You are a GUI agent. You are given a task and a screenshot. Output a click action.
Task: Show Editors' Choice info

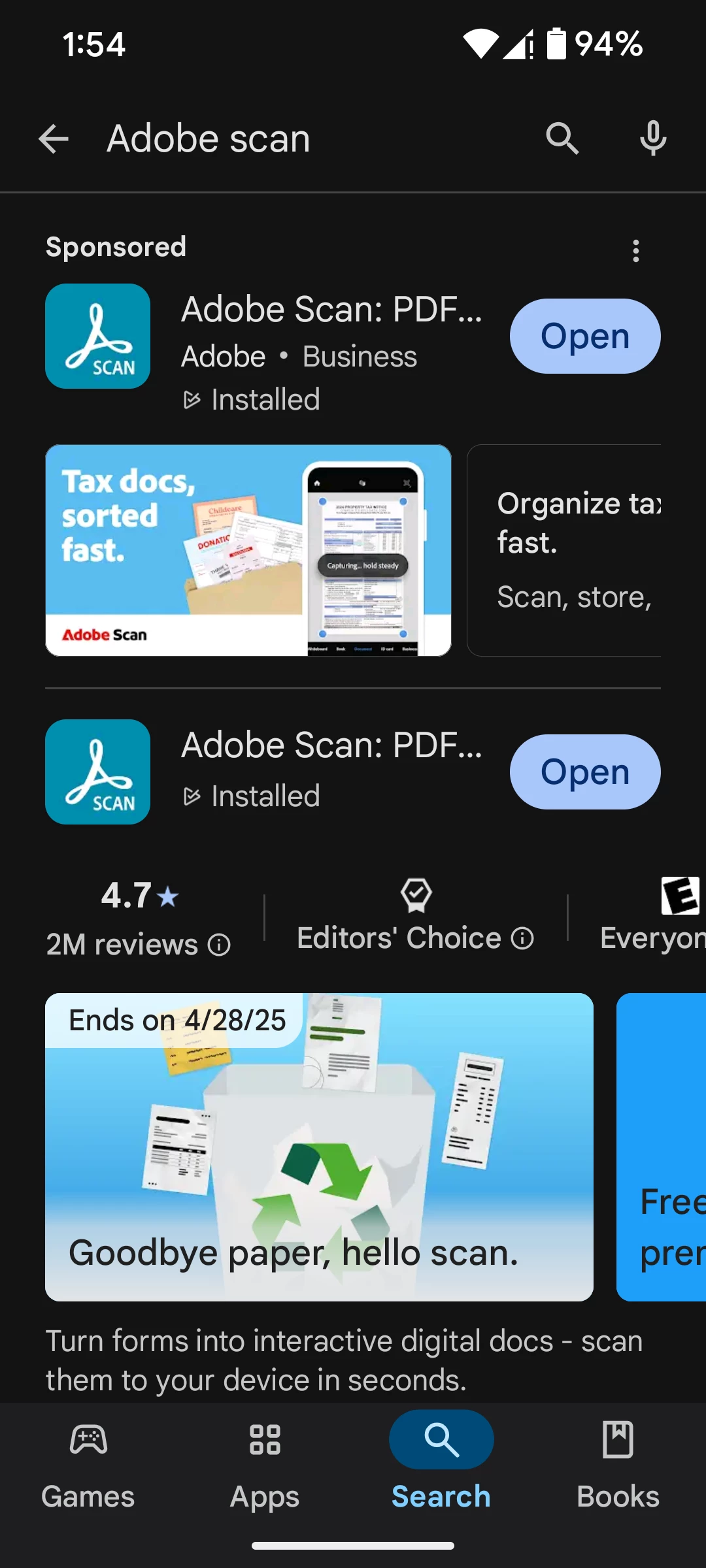(522, 939)
